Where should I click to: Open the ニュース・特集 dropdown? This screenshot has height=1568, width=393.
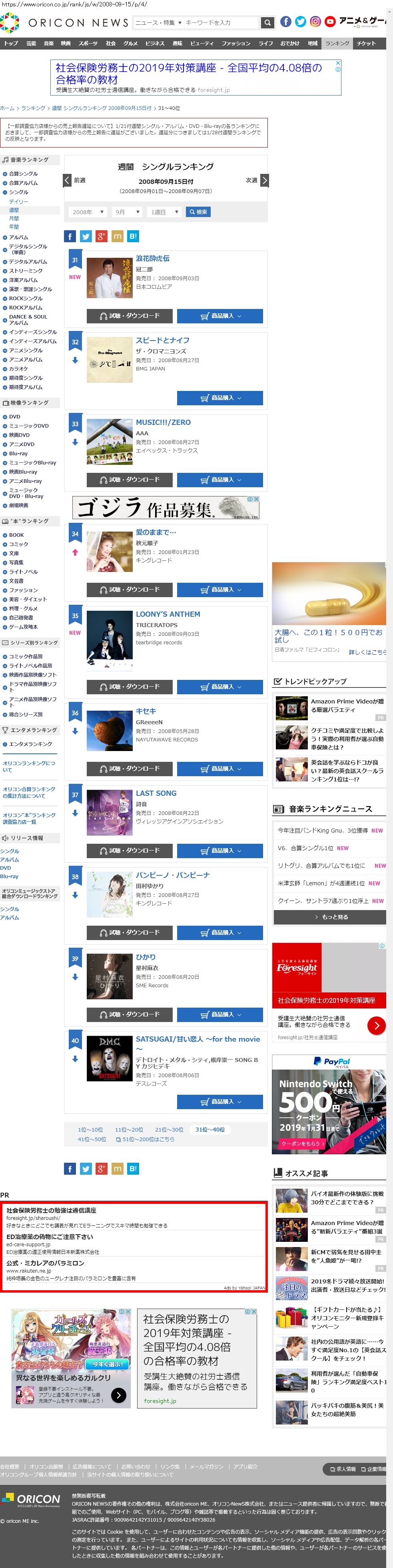point(158,22)
